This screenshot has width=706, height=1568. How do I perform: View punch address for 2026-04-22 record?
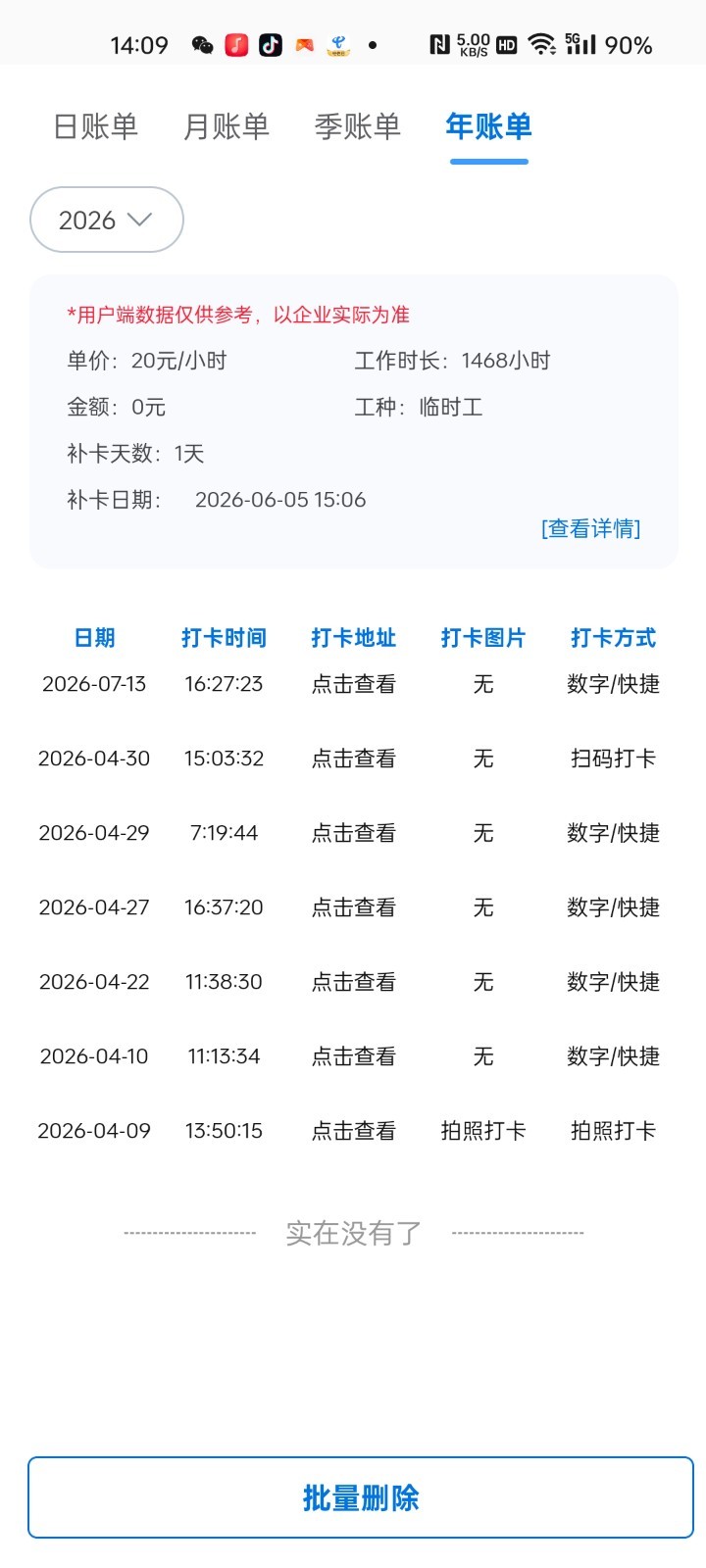point(354,982)
